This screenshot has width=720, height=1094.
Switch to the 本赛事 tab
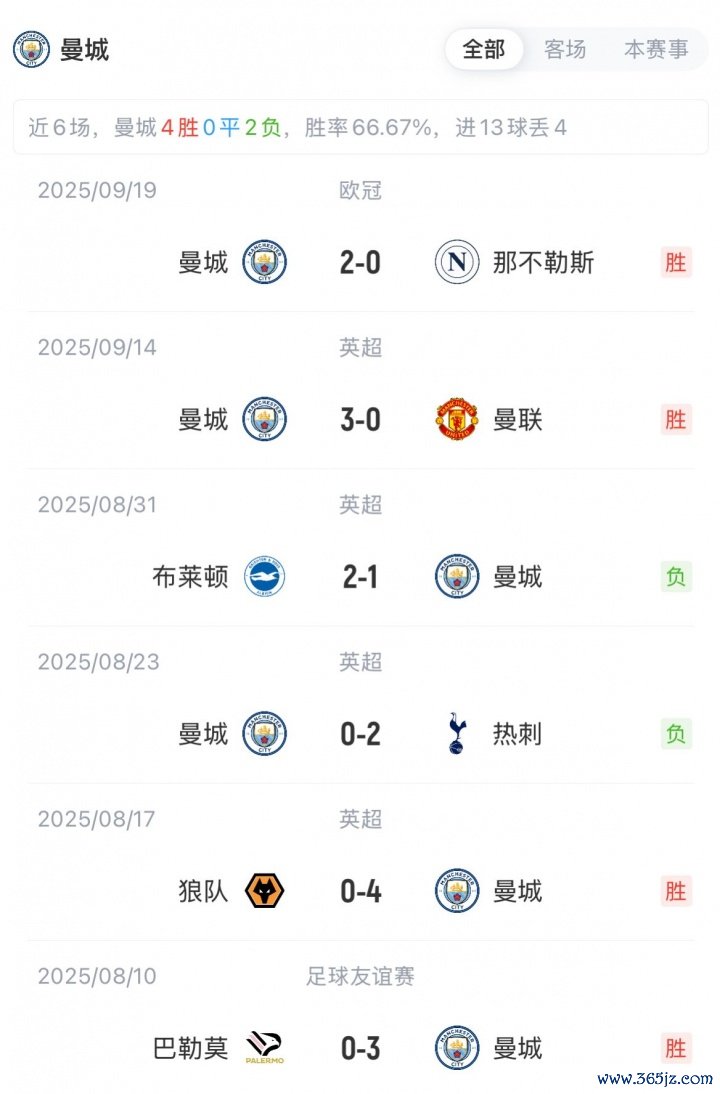click(656, 49)
